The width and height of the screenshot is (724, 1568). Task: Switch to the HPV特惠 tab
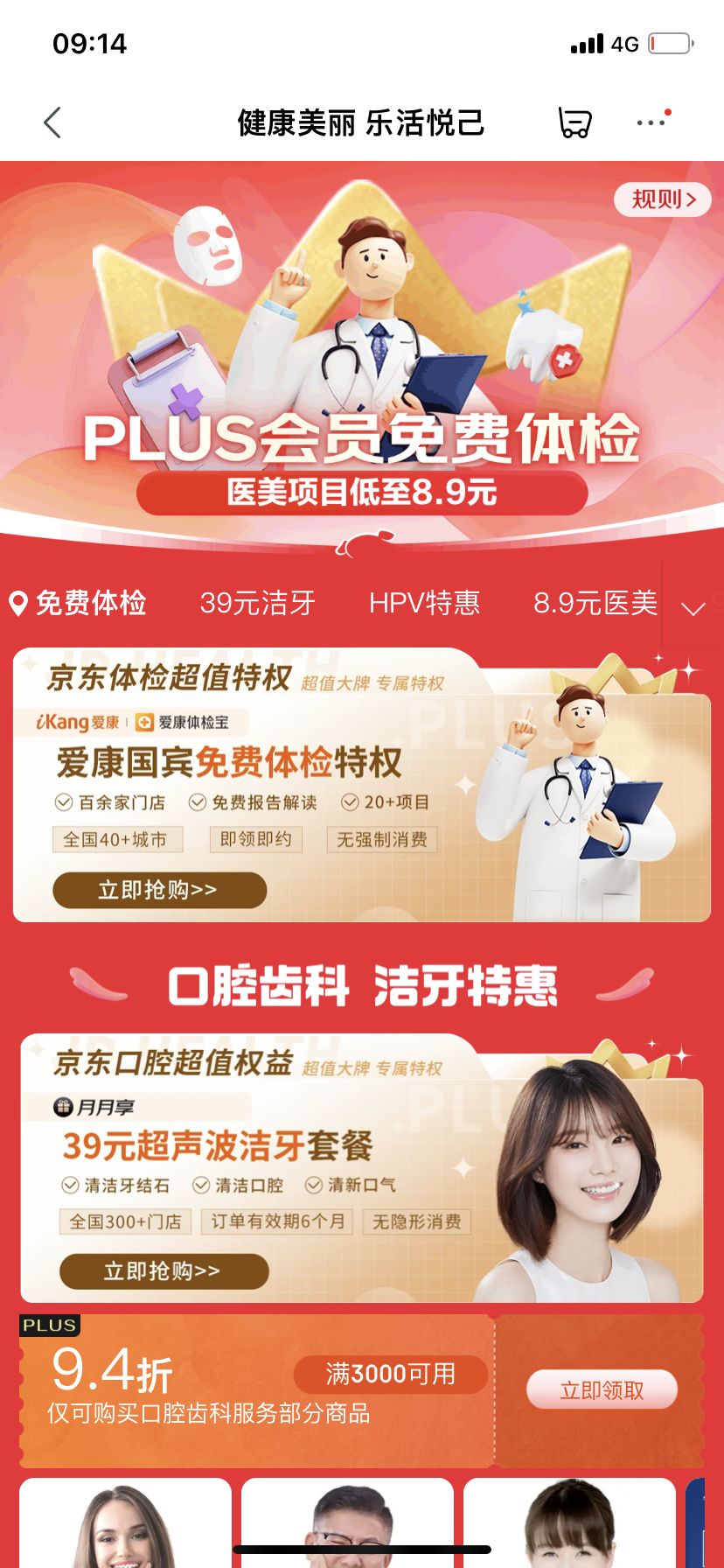click(424, 603)
